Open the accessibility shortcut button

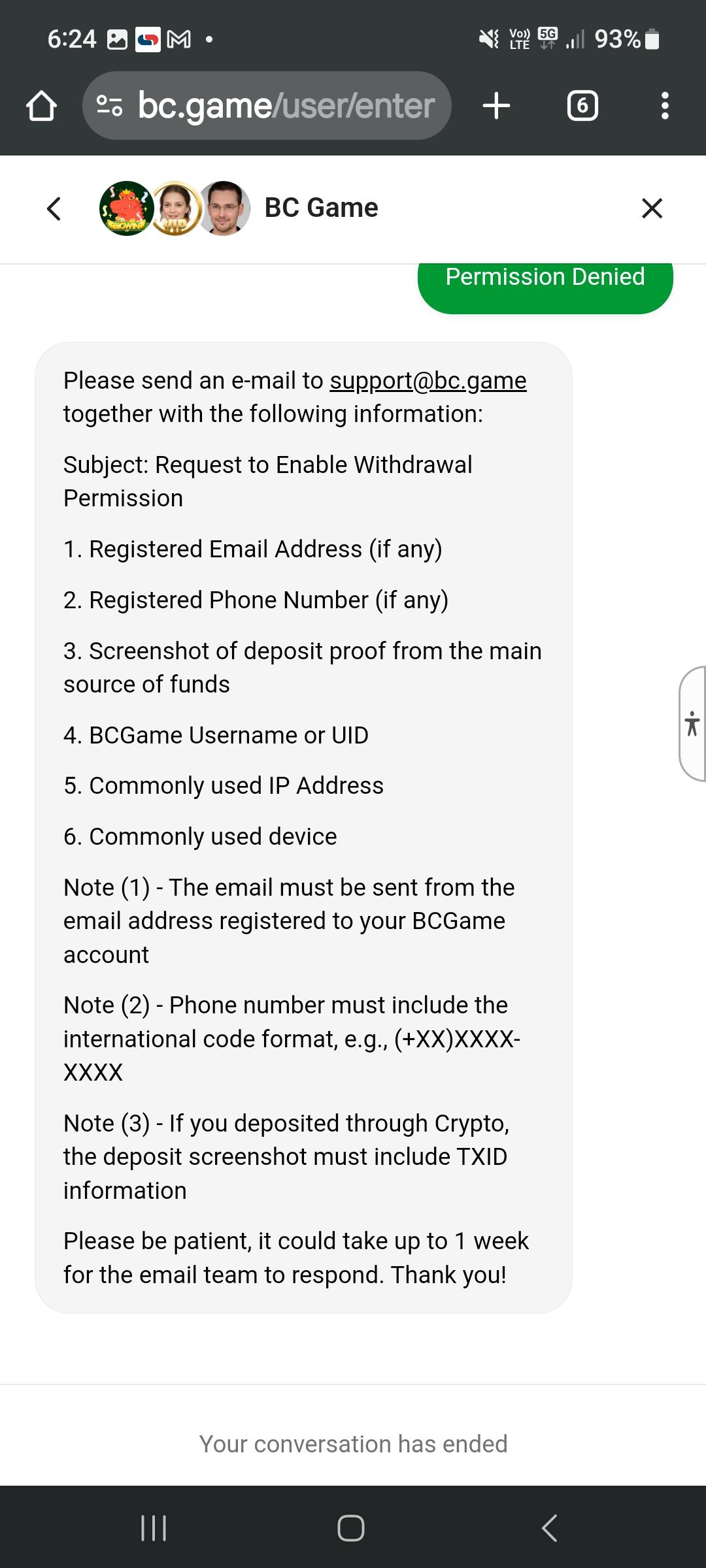(692, 724)
